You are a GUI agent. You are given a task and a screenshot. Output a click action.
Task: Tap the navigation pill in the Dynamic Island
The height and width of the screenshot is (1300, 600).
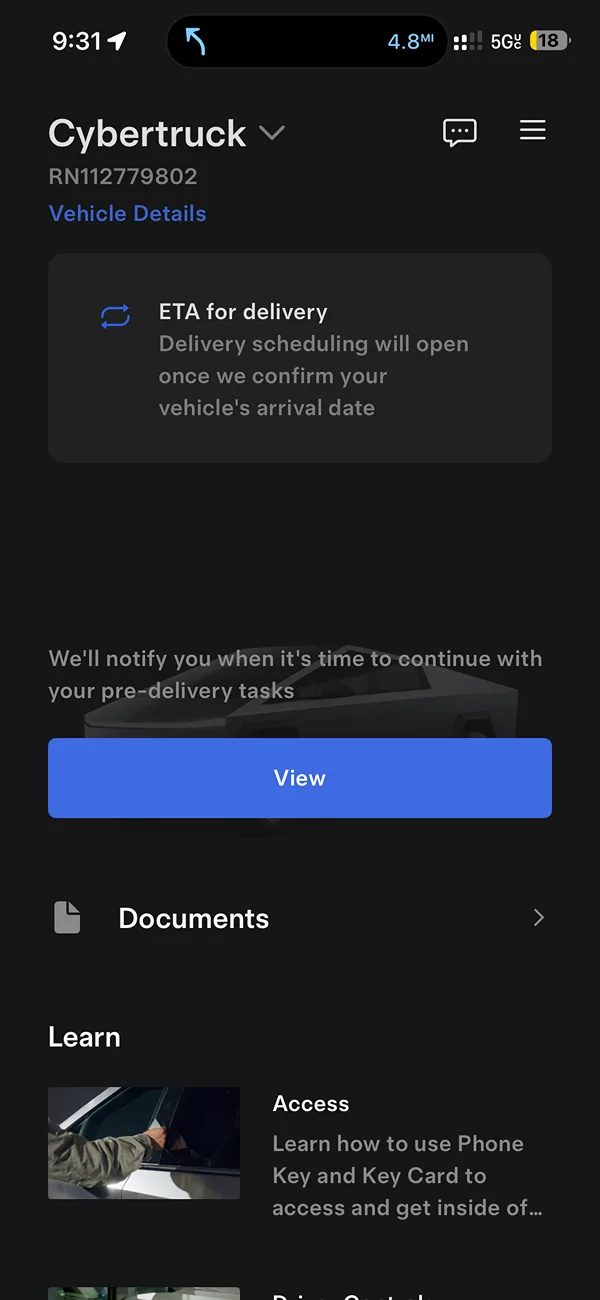[307, 41]
